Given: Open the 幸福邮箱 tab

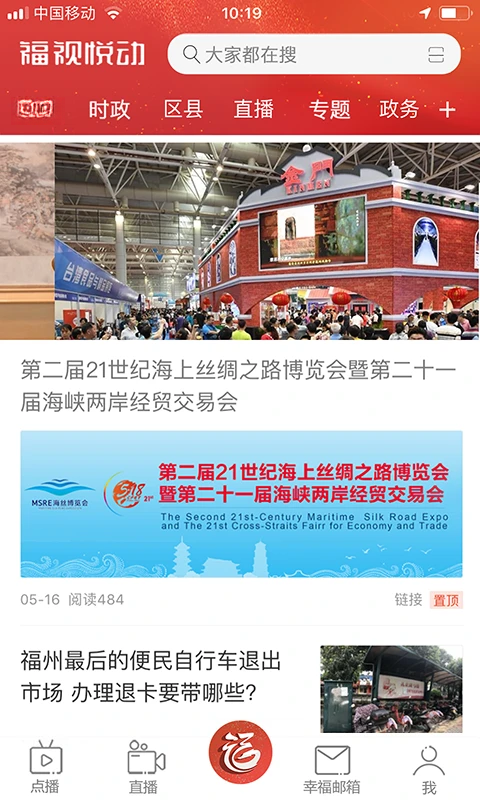Looking at the screenshot, I should coord(332,769).
